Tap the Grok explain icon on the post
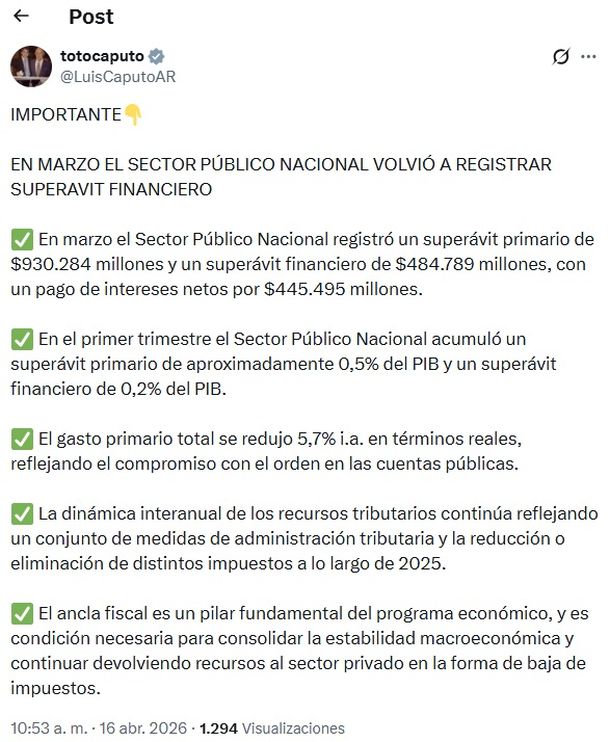This screenshot has height=742, width=610. [561, 58]
